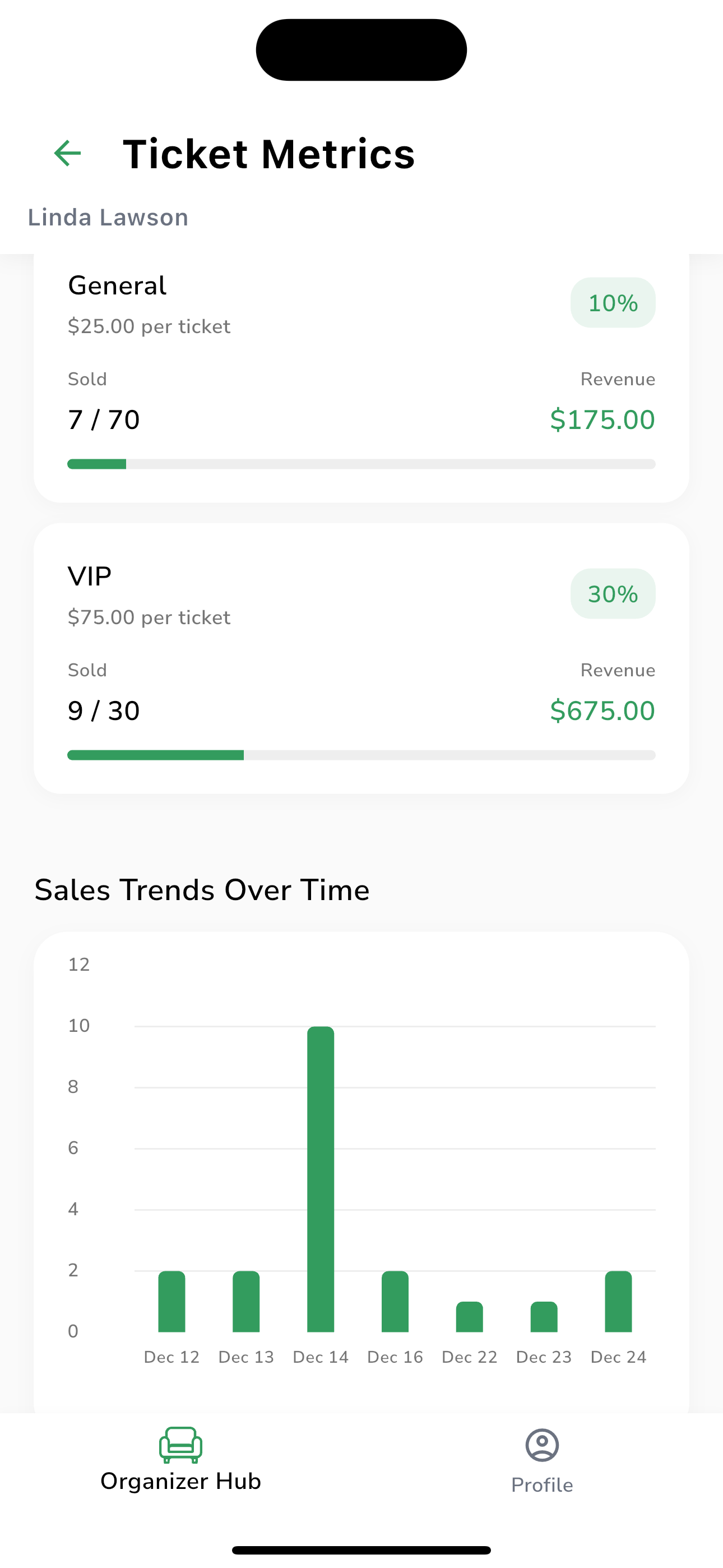This screenshot has height=1568, width=723.
Task: Open the General ticket card
Action: tap(361, 377)
